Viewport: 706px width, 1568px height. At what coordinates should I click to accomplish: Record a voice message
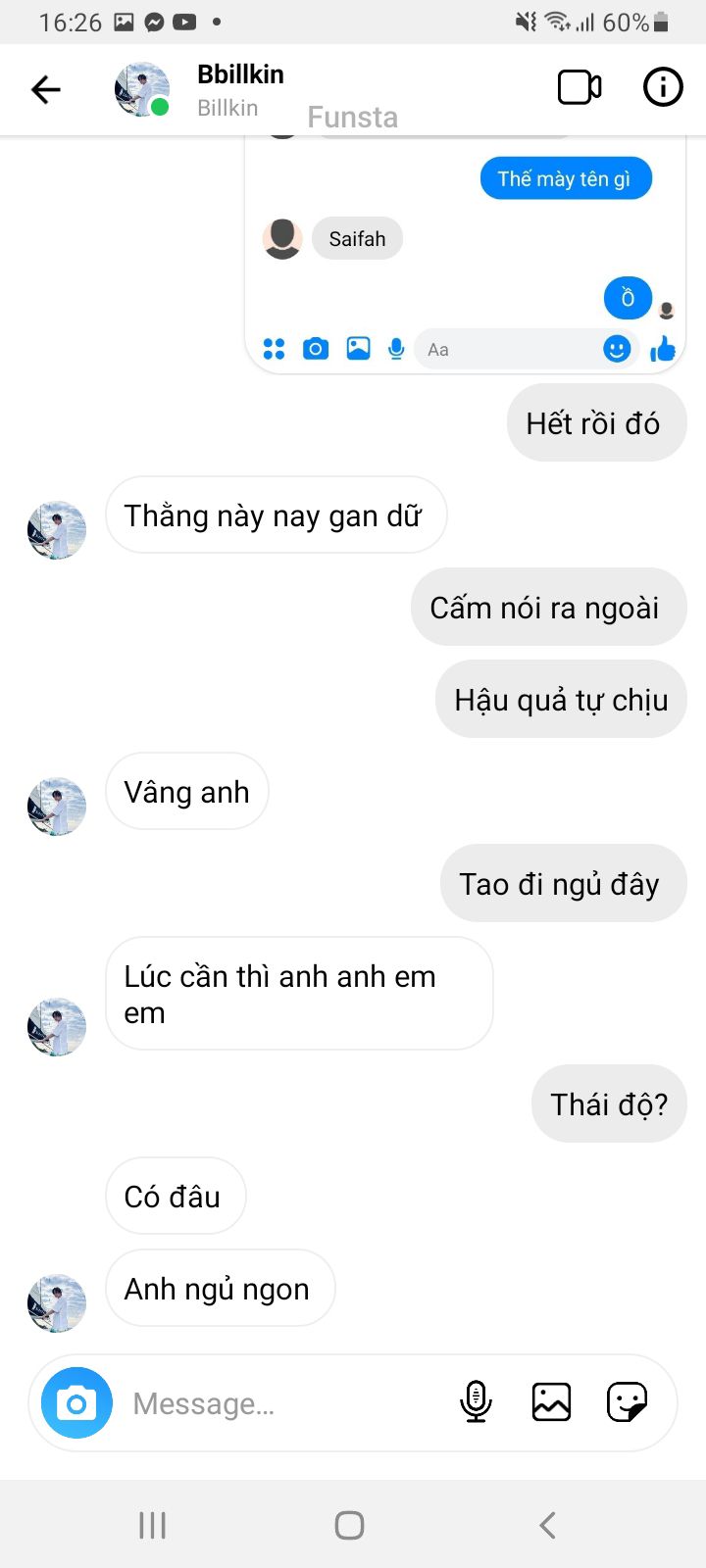476,1402
